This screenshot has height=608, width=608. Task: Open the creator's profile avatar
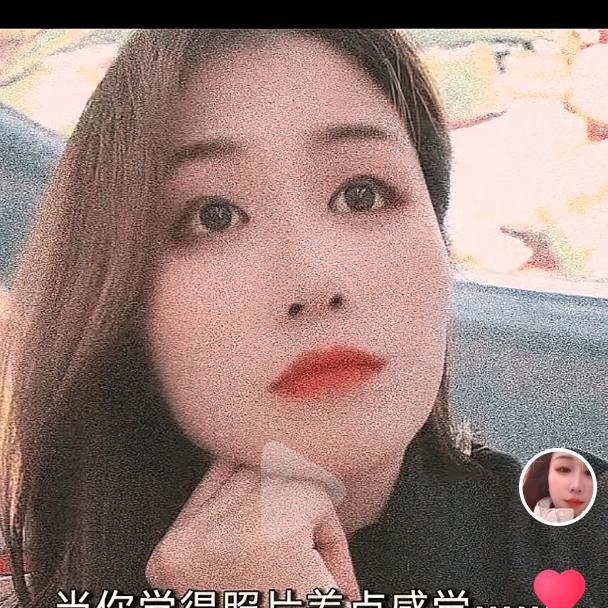pos(558,487)
